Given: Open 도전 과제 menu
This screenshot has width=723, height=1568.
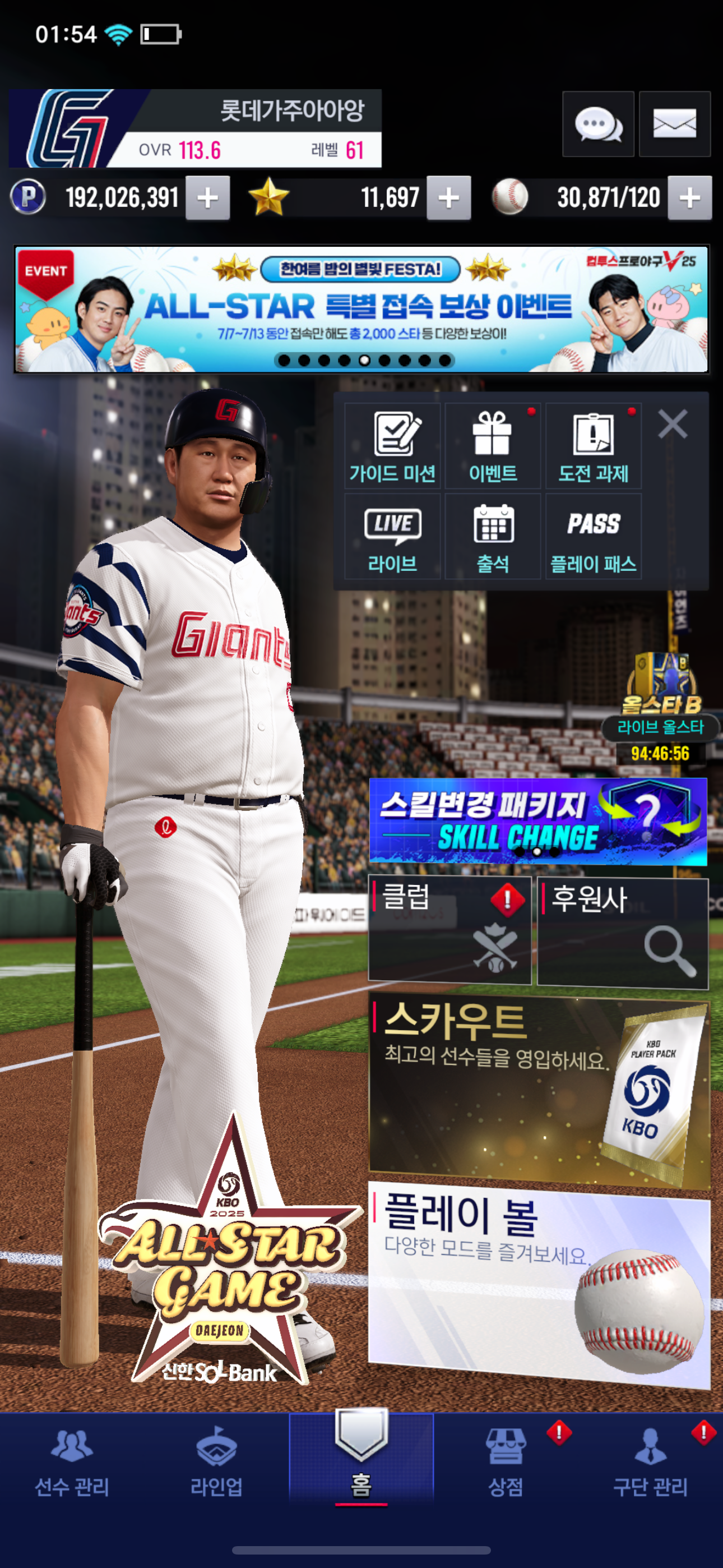Looking at the screenshot, I should 594,447.
